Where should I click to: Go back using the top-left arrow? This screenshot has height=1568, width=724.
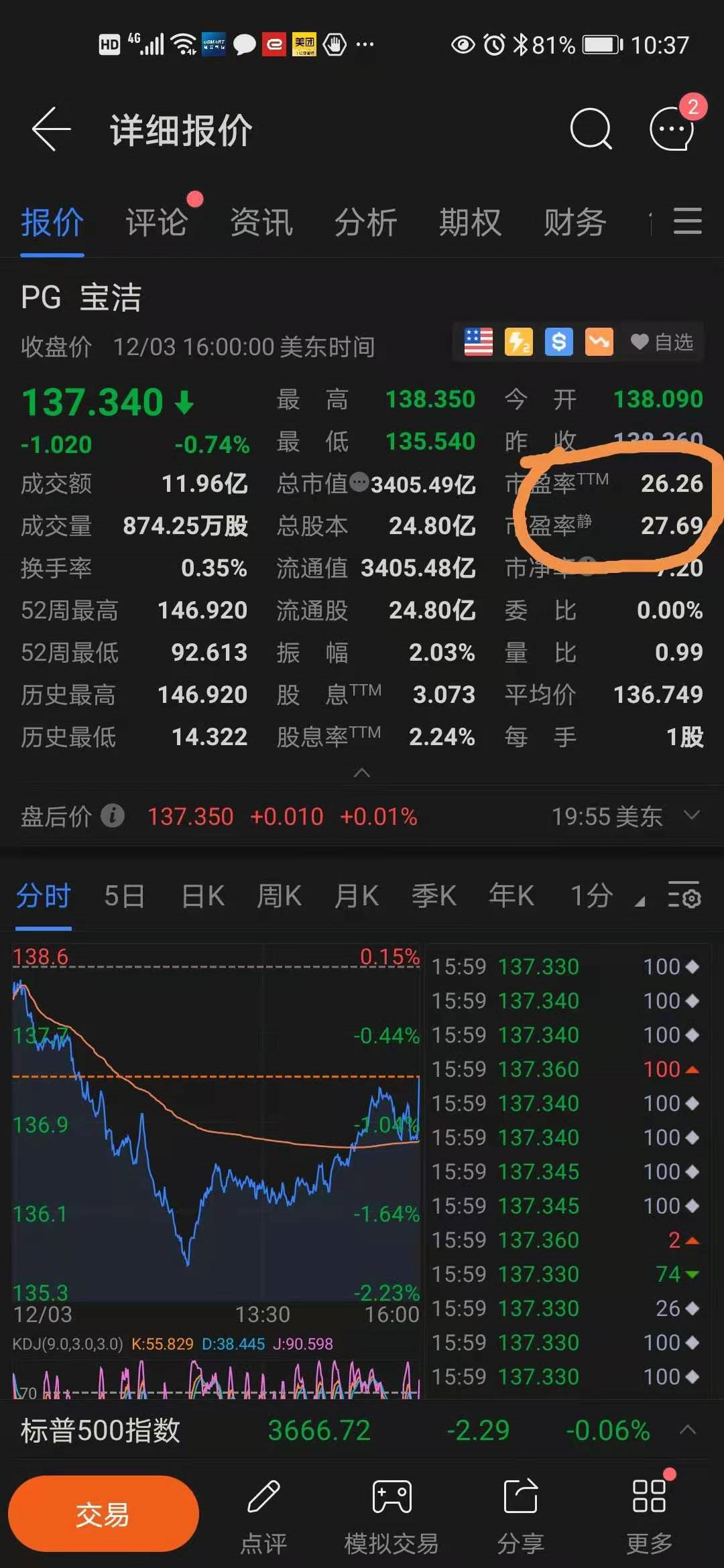point(51,129)
